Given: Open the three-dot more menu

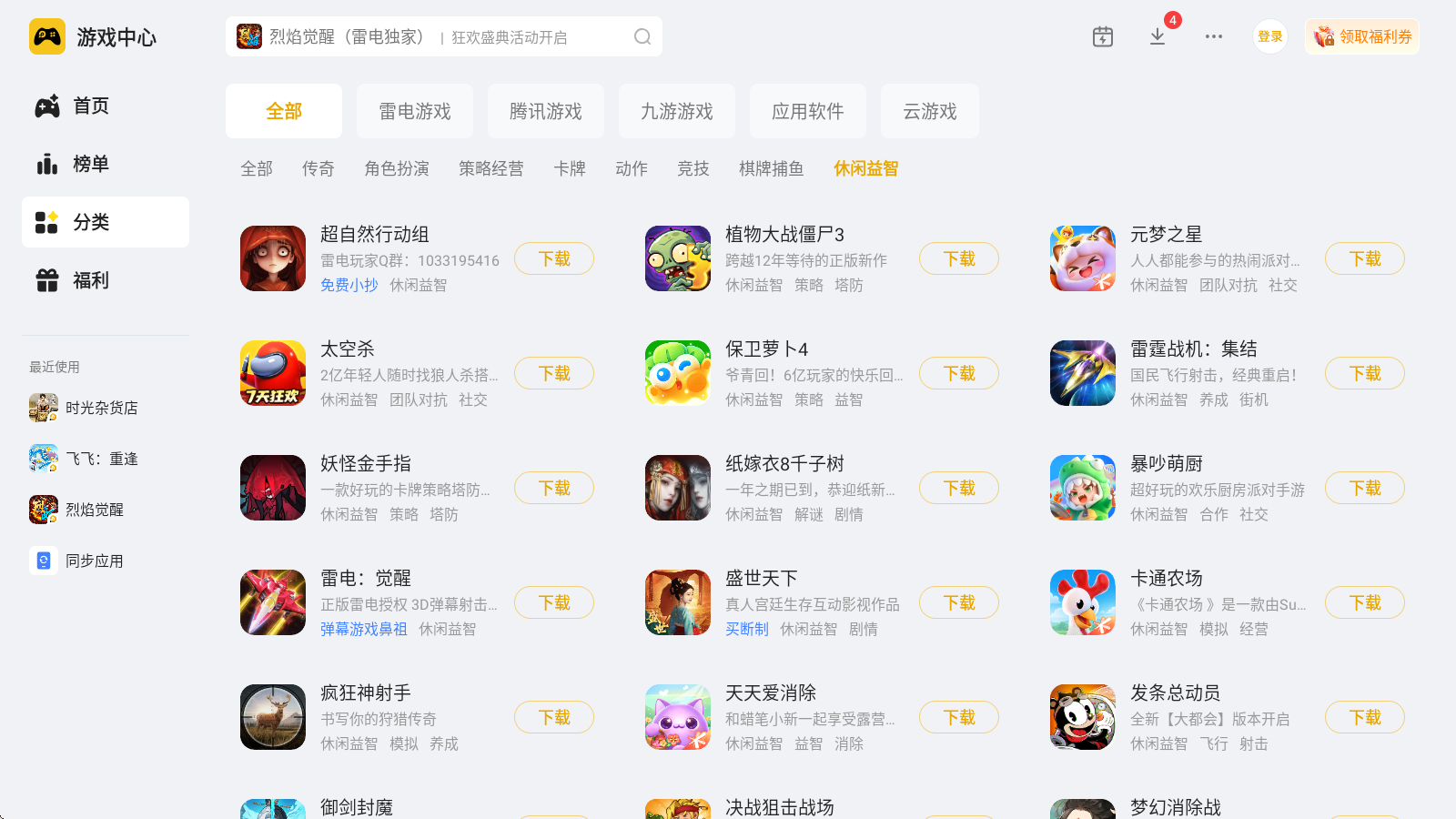Looking at the screenshot, I should (x=1214, y=36).
